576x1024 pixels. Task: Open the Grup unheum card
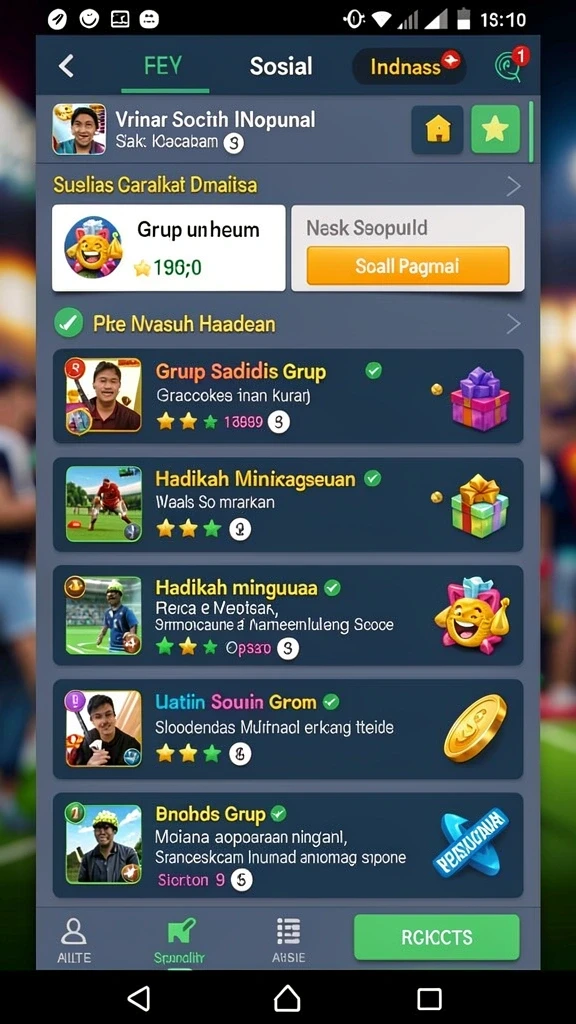click(168, 248)
